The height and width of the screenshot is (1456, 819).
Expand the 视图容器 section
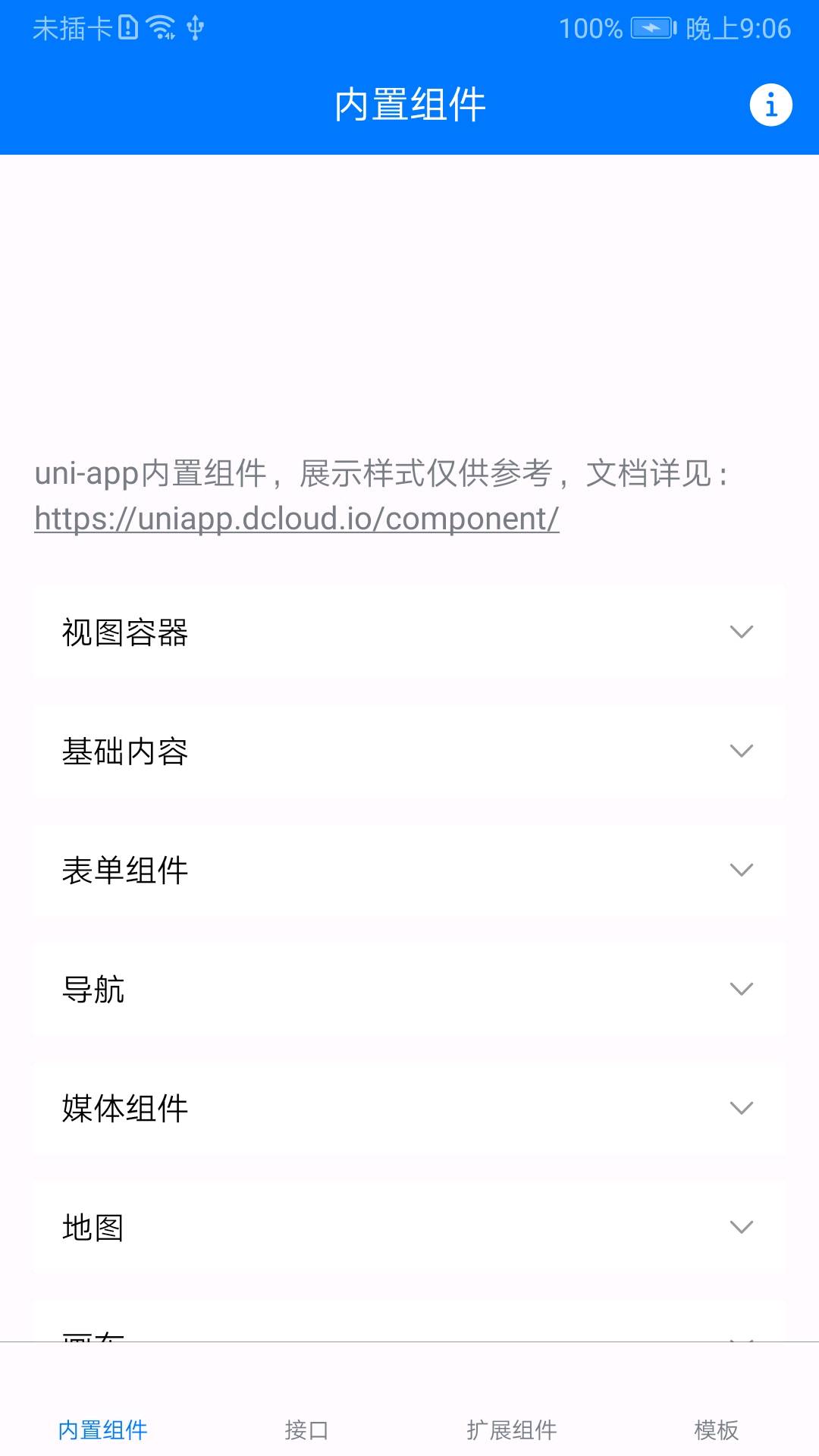tap(409, 632)
